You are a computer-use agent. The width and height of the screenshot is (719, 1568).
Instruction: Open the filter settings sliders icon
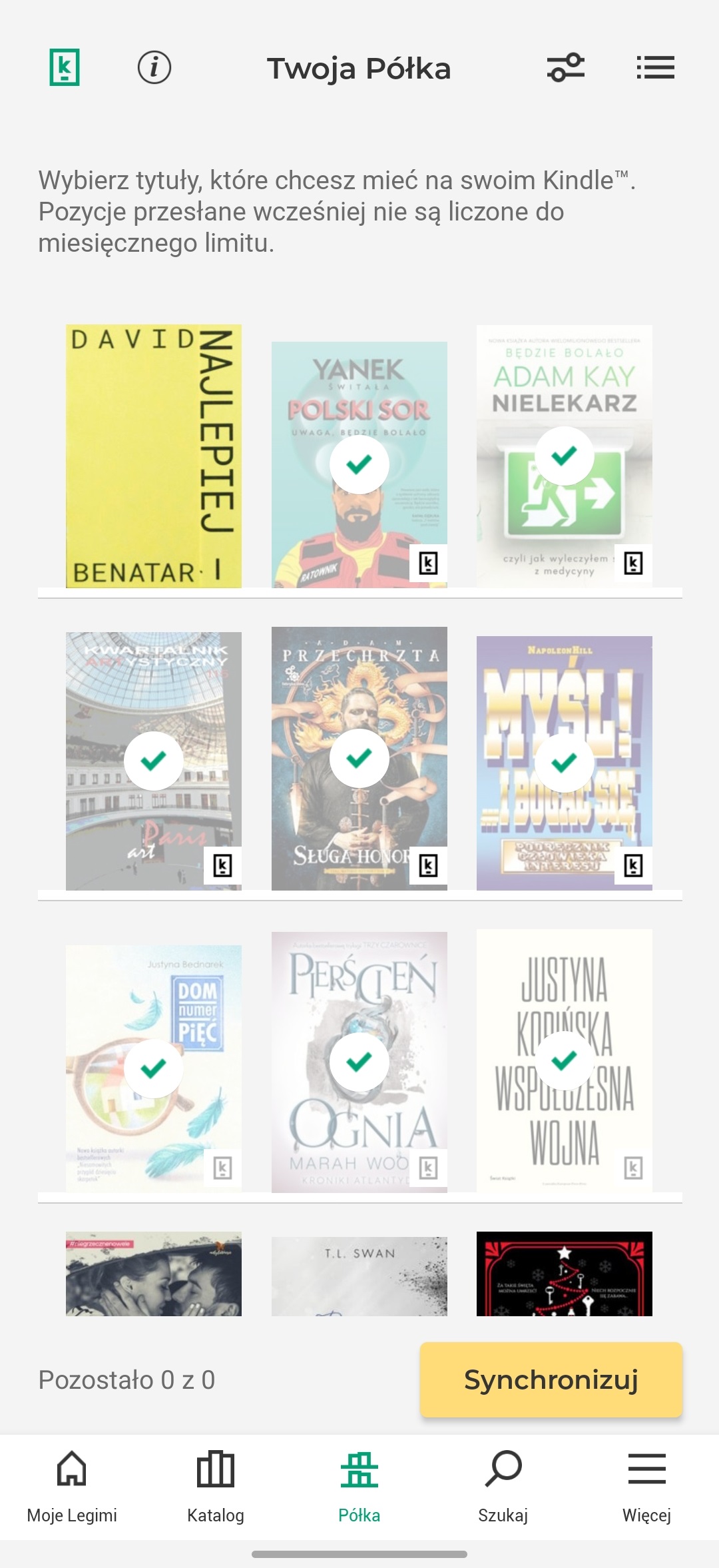pos(565,68)
